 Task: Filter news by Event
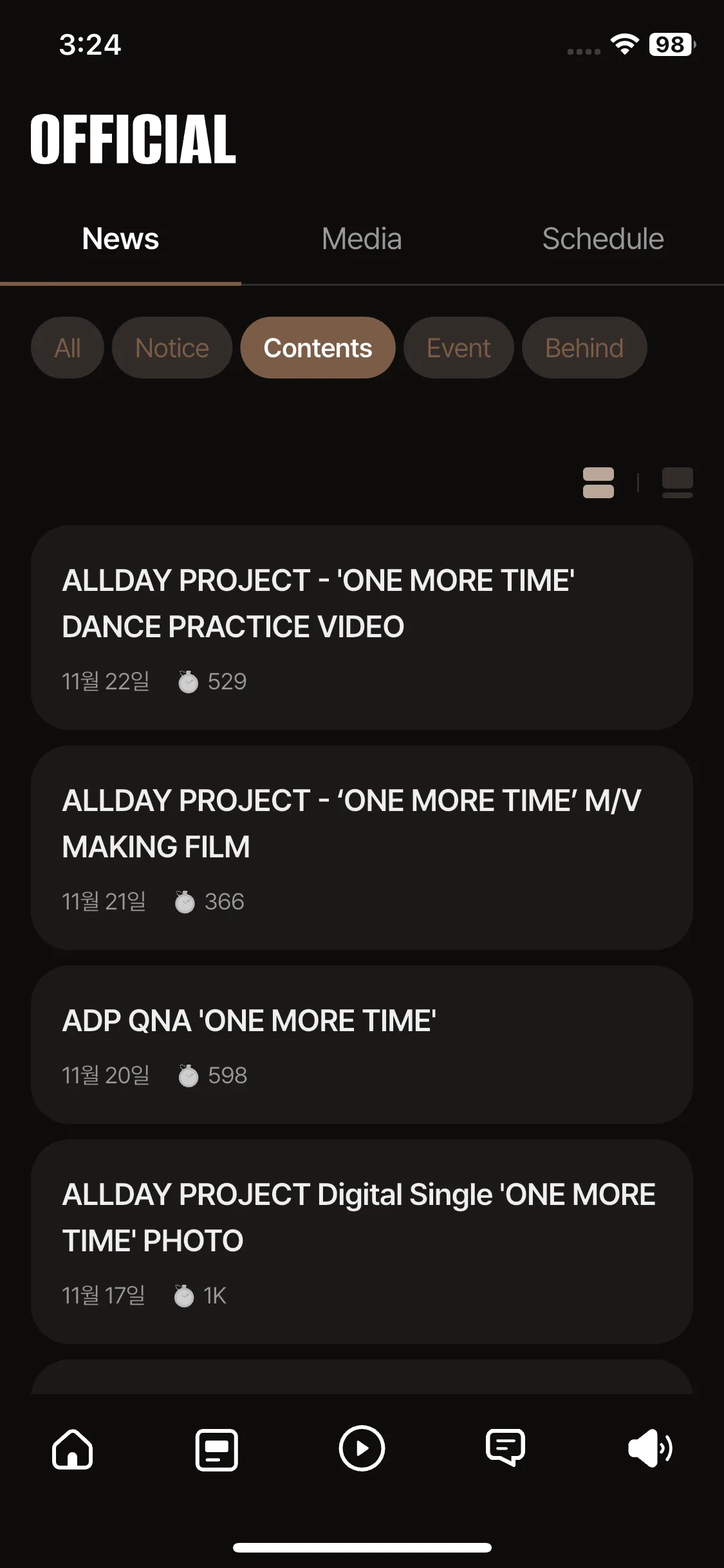tap(458, 348)
